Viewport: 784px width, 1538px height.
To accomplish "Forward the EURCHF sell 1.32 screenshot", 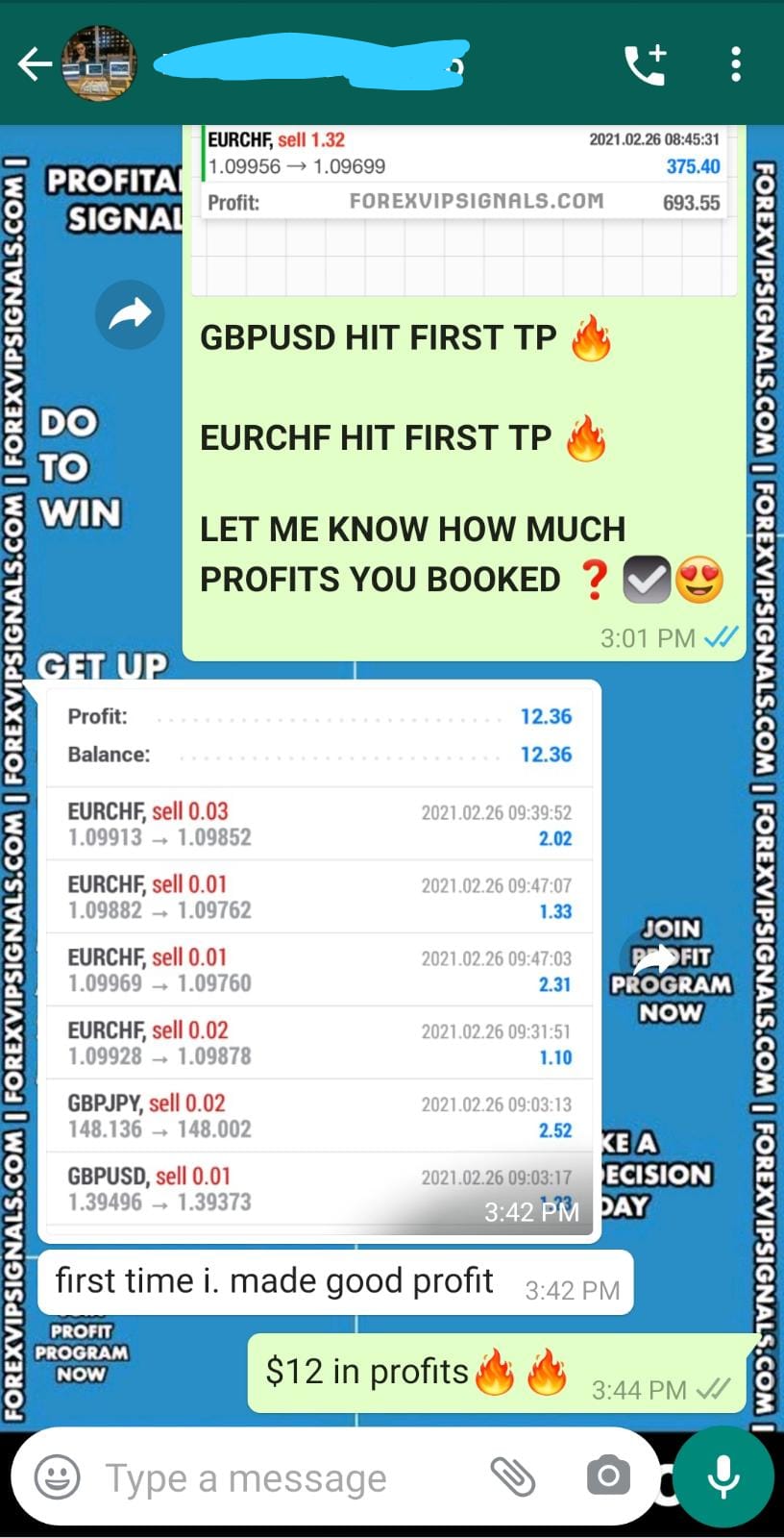I will [x=130, y=313].
